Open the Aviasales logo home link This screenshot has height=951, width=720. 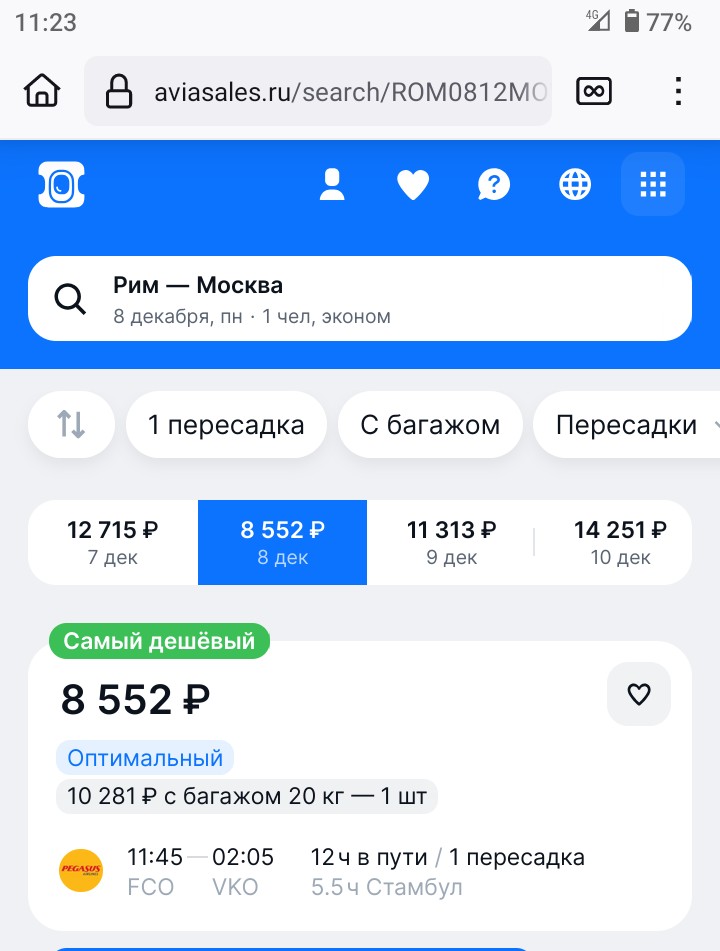point(62,184)
